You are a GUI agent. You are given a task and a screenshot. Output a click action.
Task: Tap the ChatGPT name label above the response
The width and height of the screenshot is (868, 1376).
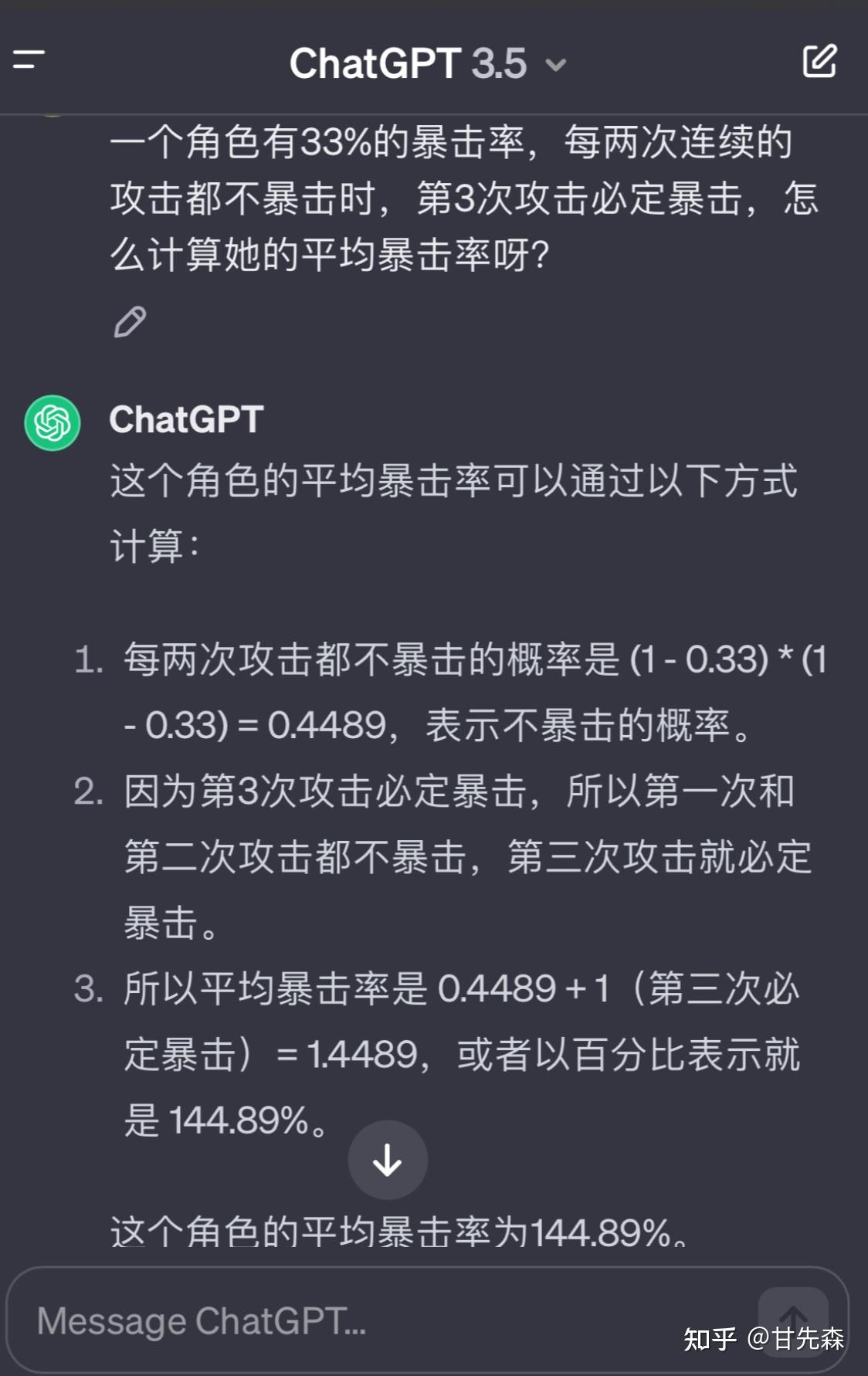185,418
